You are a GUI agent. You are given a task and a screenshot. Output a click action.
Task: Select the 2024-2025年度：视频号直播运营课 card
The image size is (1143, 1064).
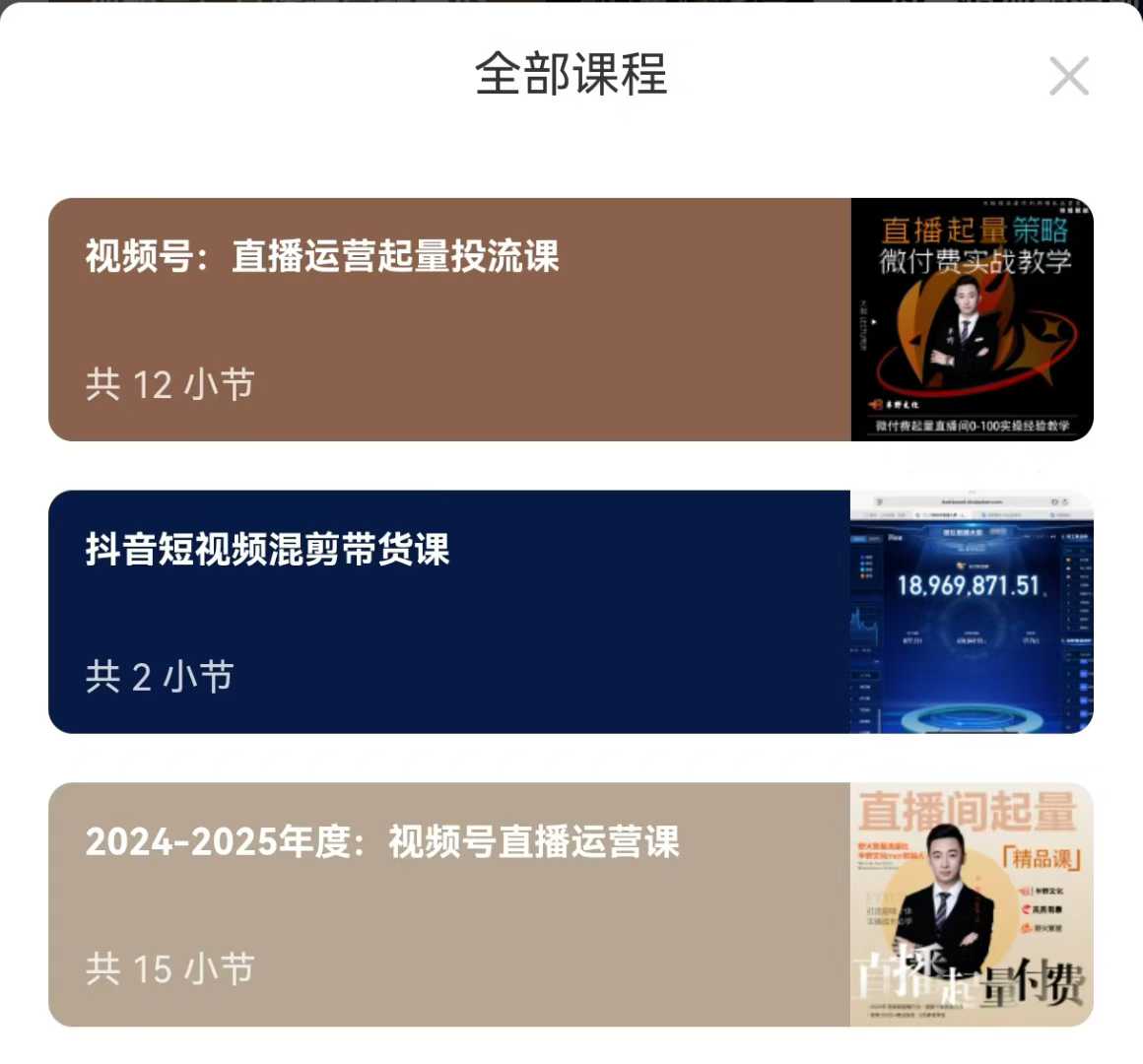(x=449, y=904)
